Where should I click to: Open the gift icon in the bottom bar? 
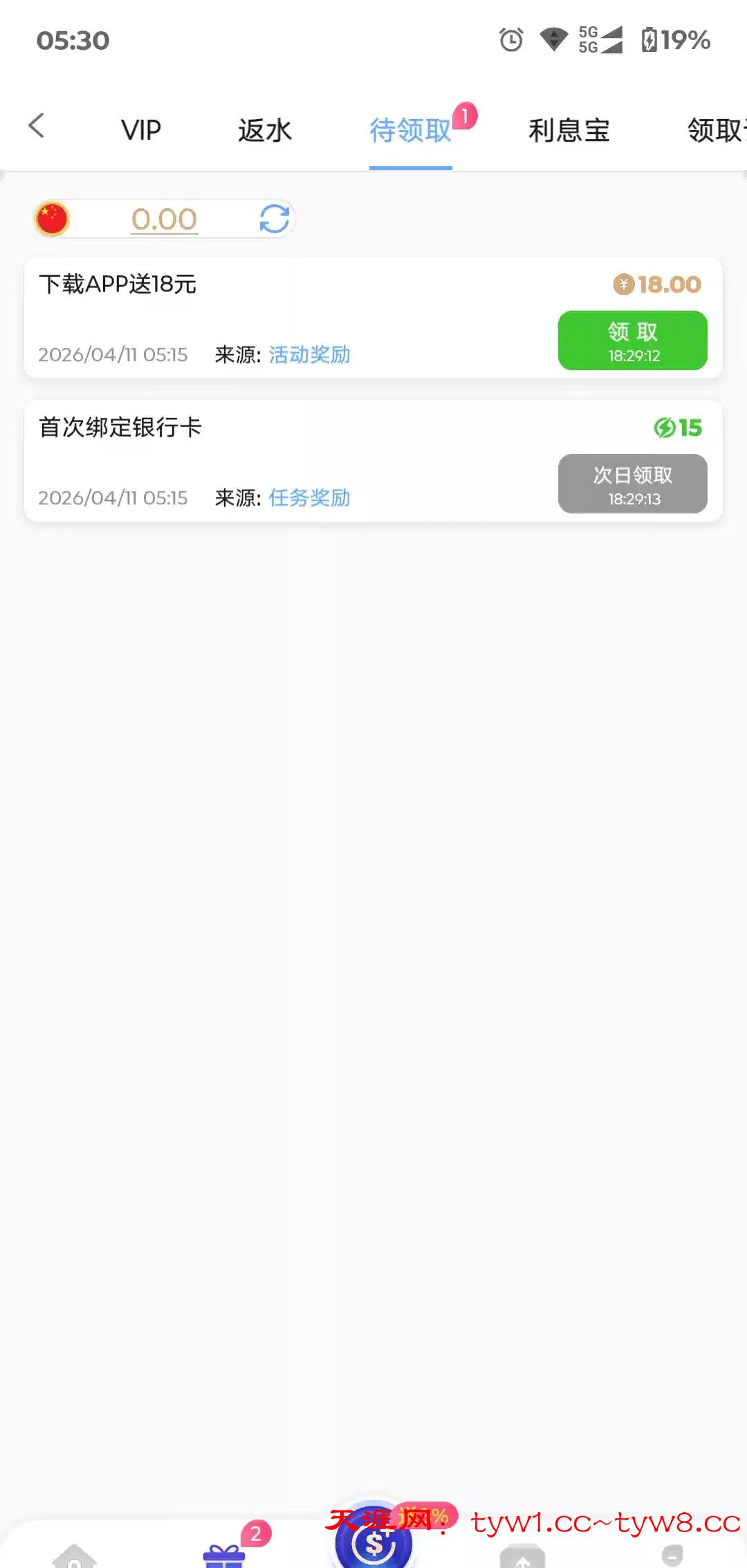click(x=223, y=1553)
